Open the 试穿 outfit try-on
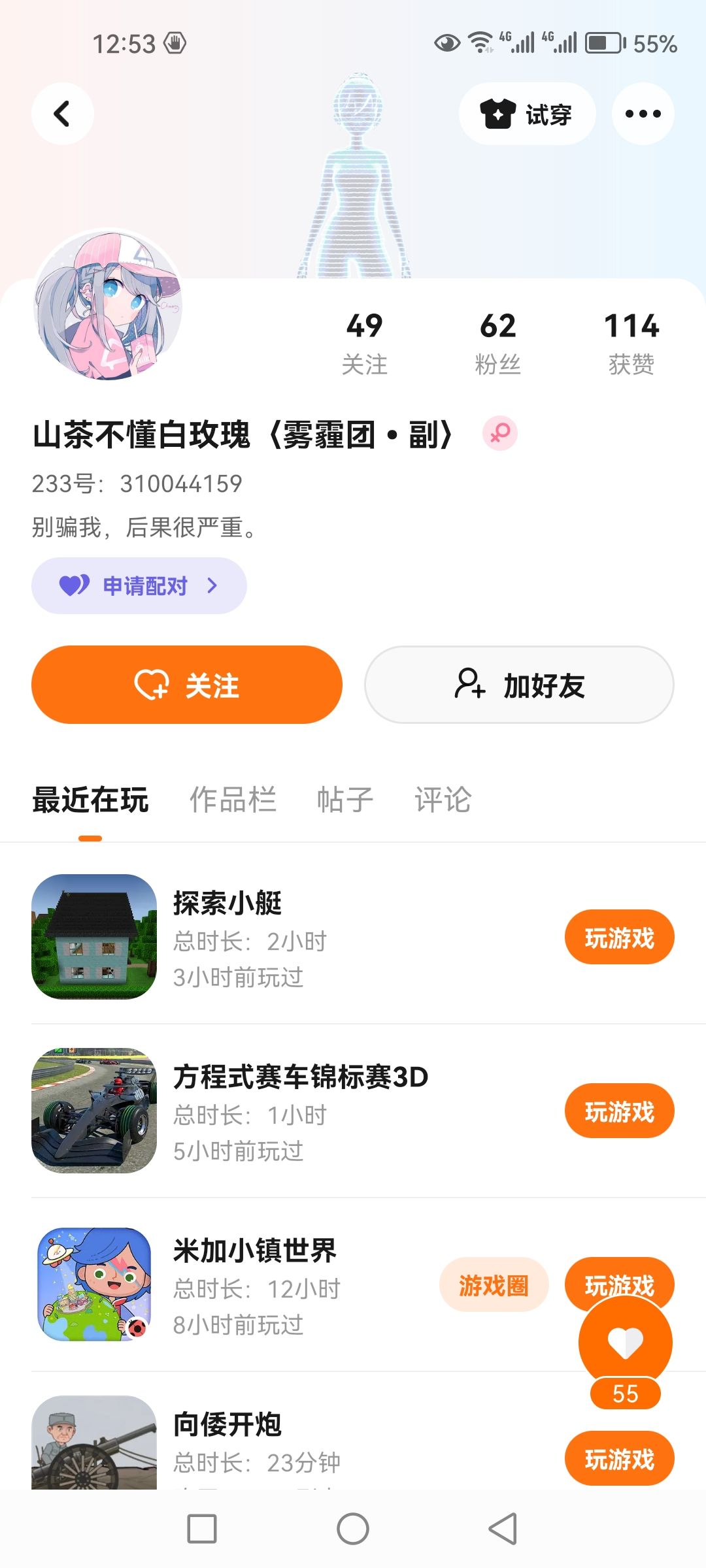Viewport: 706px width, 1568px height. pyautogui.click(x=527, y=114)
